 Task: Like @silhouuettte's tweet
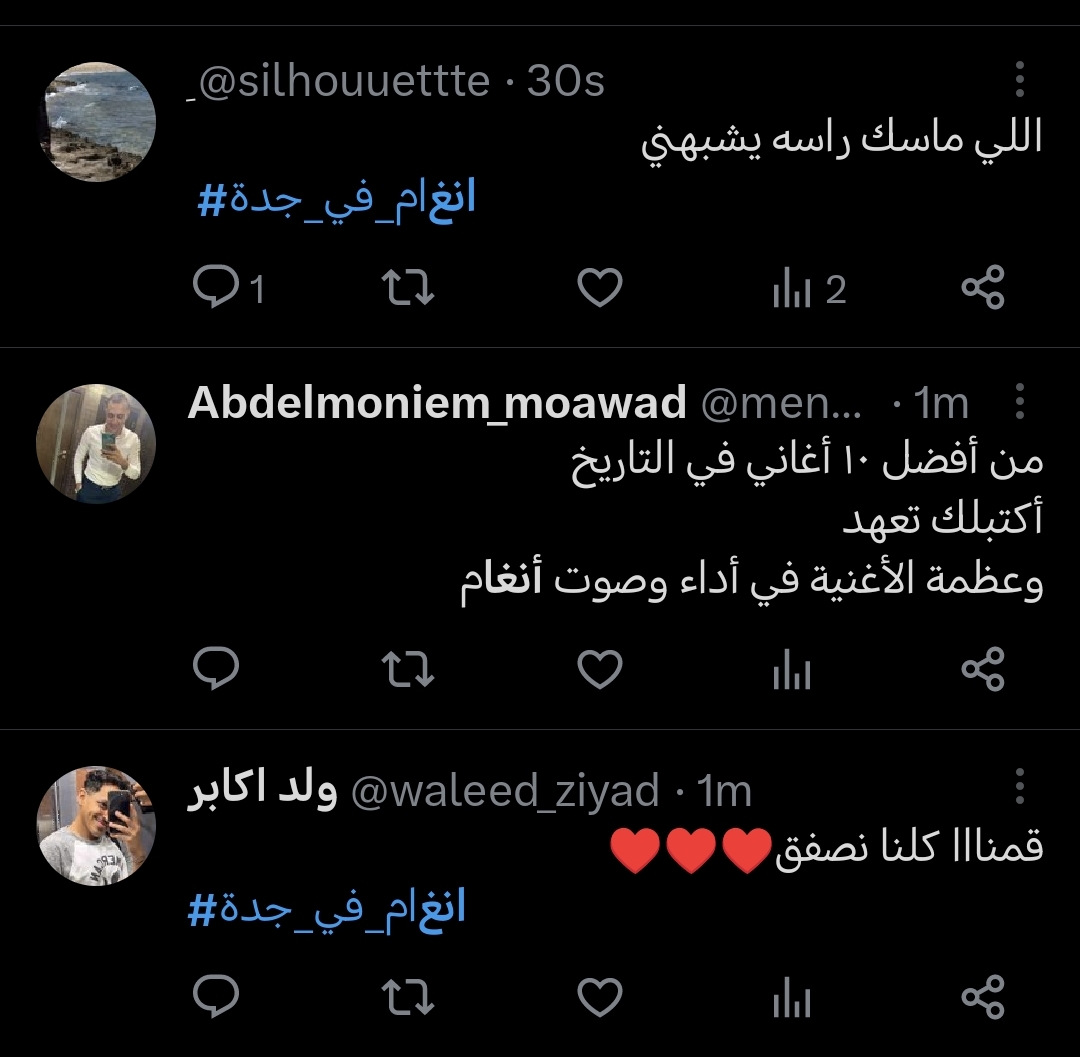tap(600, 290)
